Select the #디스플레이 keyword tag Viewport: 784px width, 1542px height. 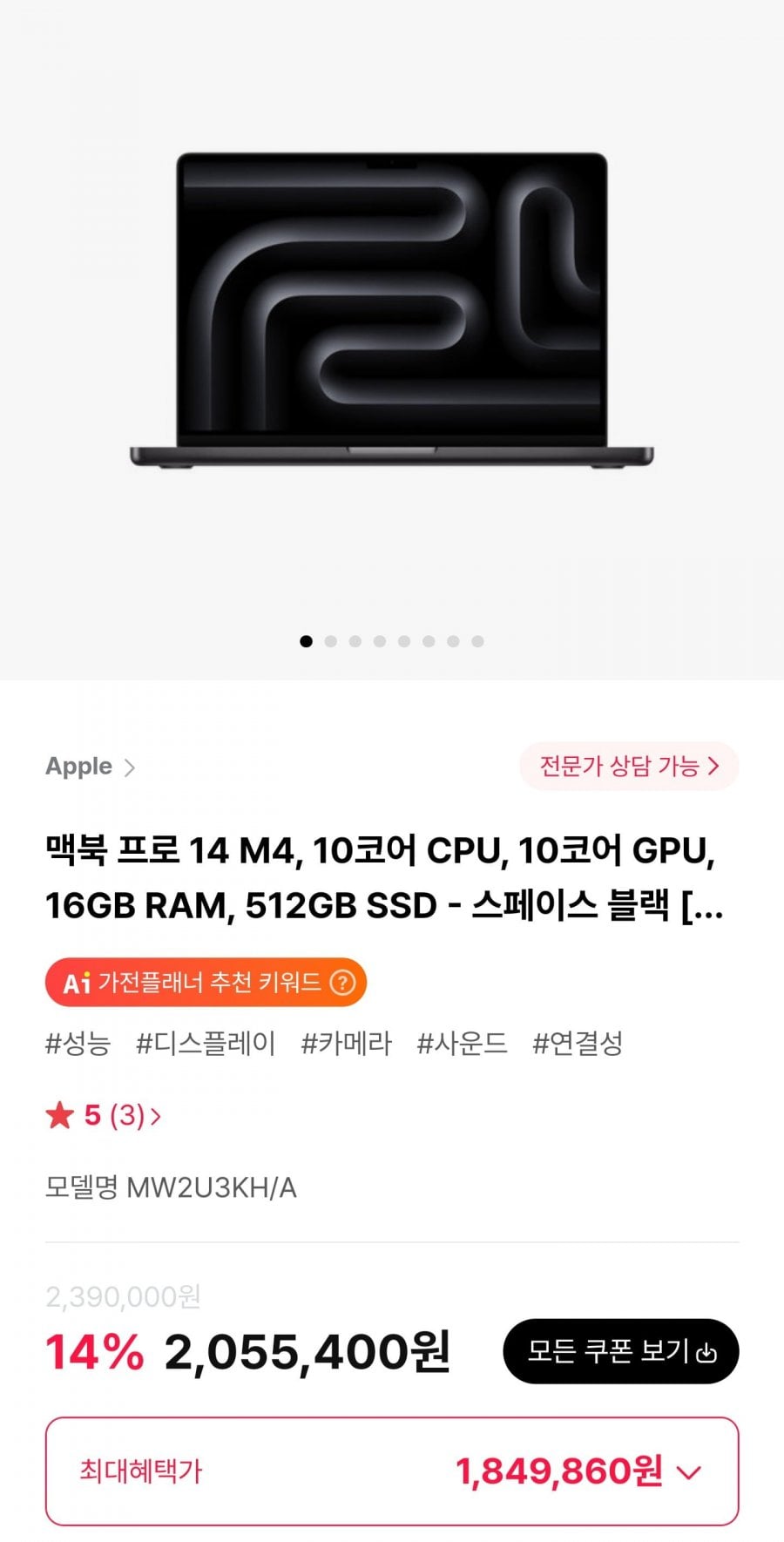pos(206,1043)
